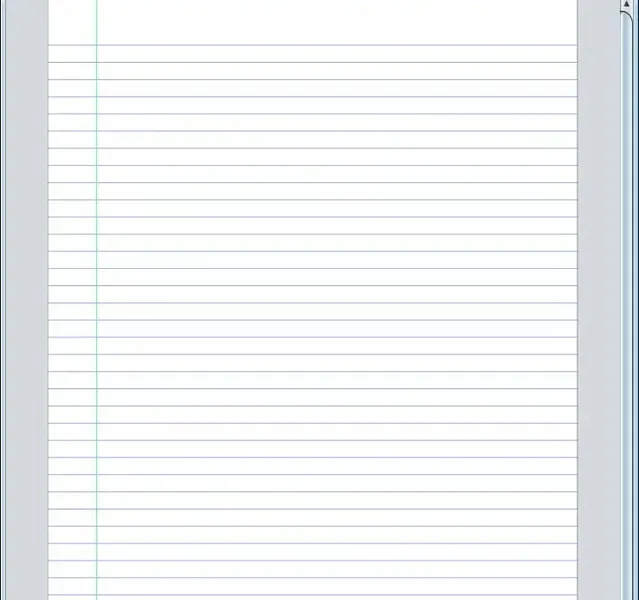This screenshot has width=639, height=600.
Task: Tap the scrollbar's up arrow
Action: [x=627, y=5]
